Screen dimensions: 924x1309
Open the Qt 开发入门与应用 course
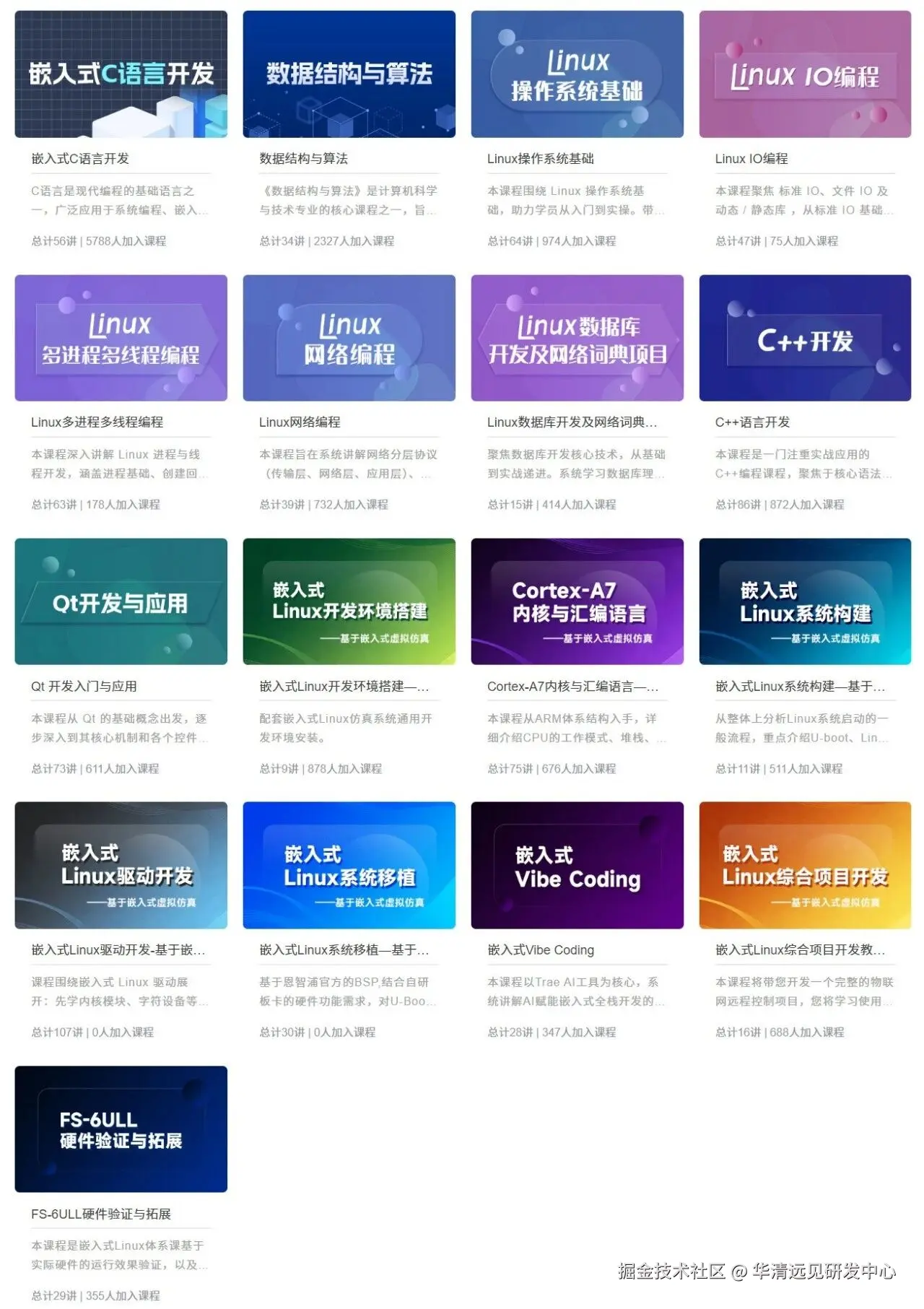coord(121,601)
